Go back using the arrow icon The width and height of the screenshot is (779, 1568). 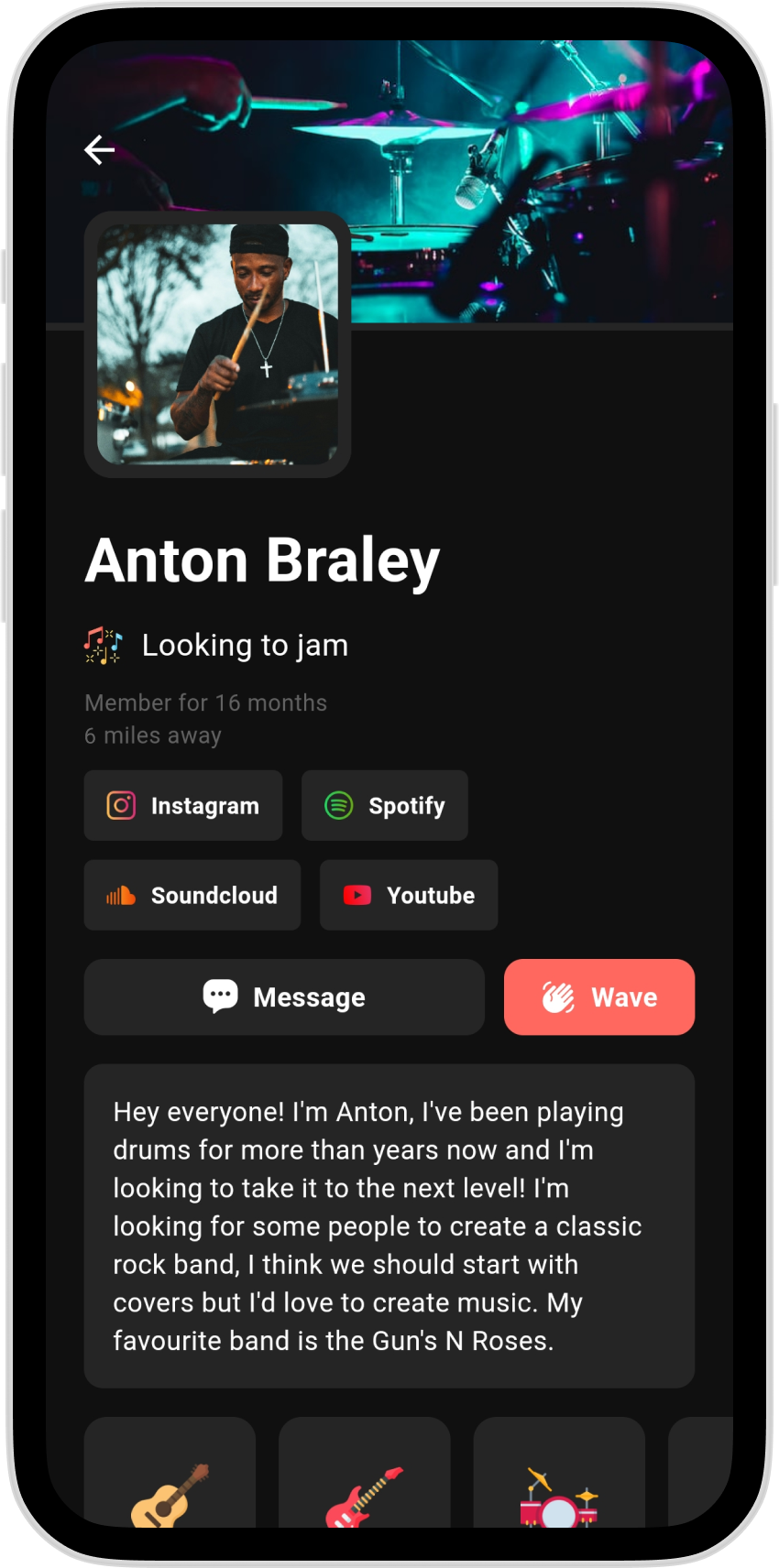pos(99,149)
